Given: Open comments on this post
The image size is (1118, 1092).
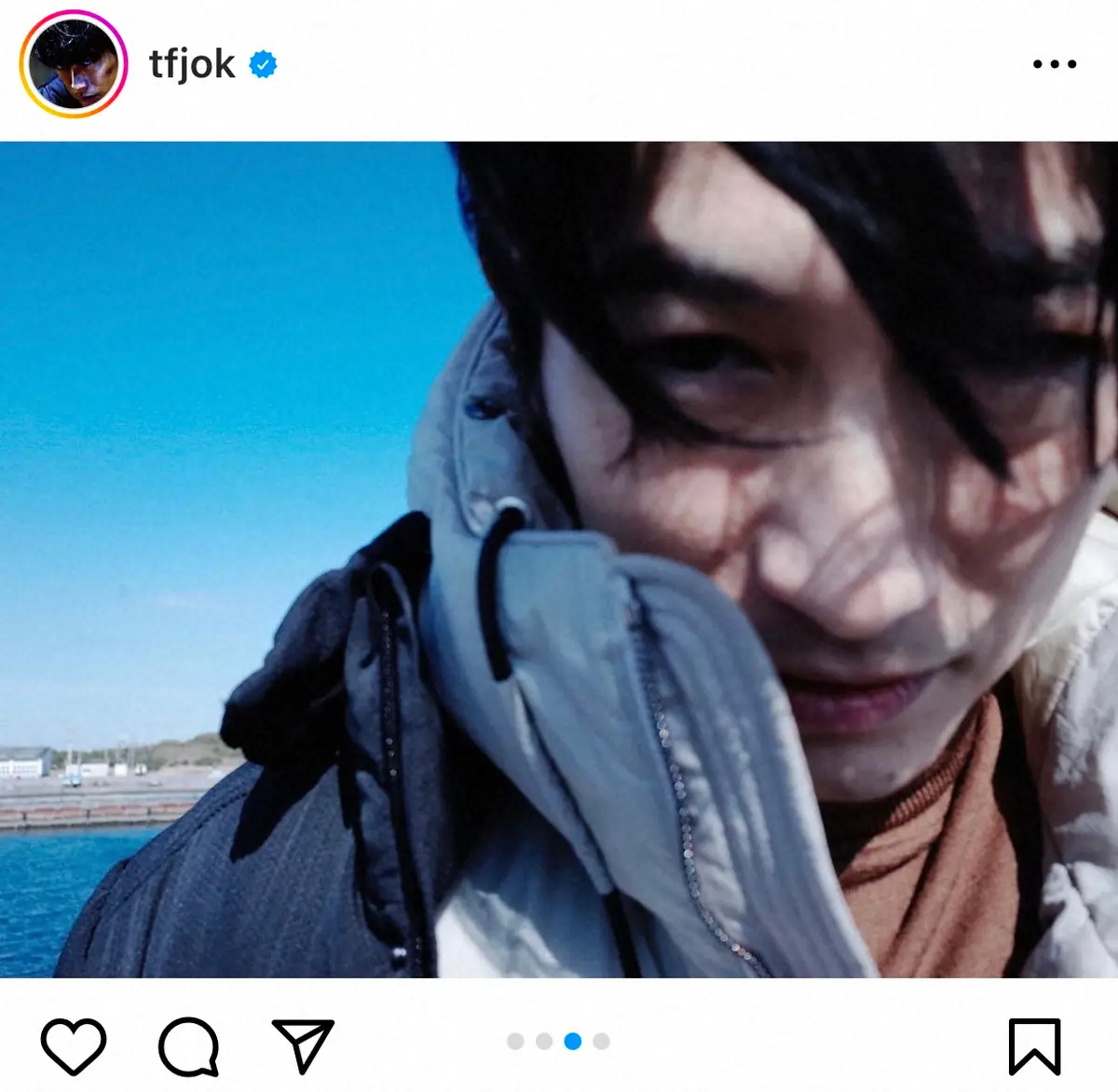Looking at the screenshot, I should coord(188,1045).
